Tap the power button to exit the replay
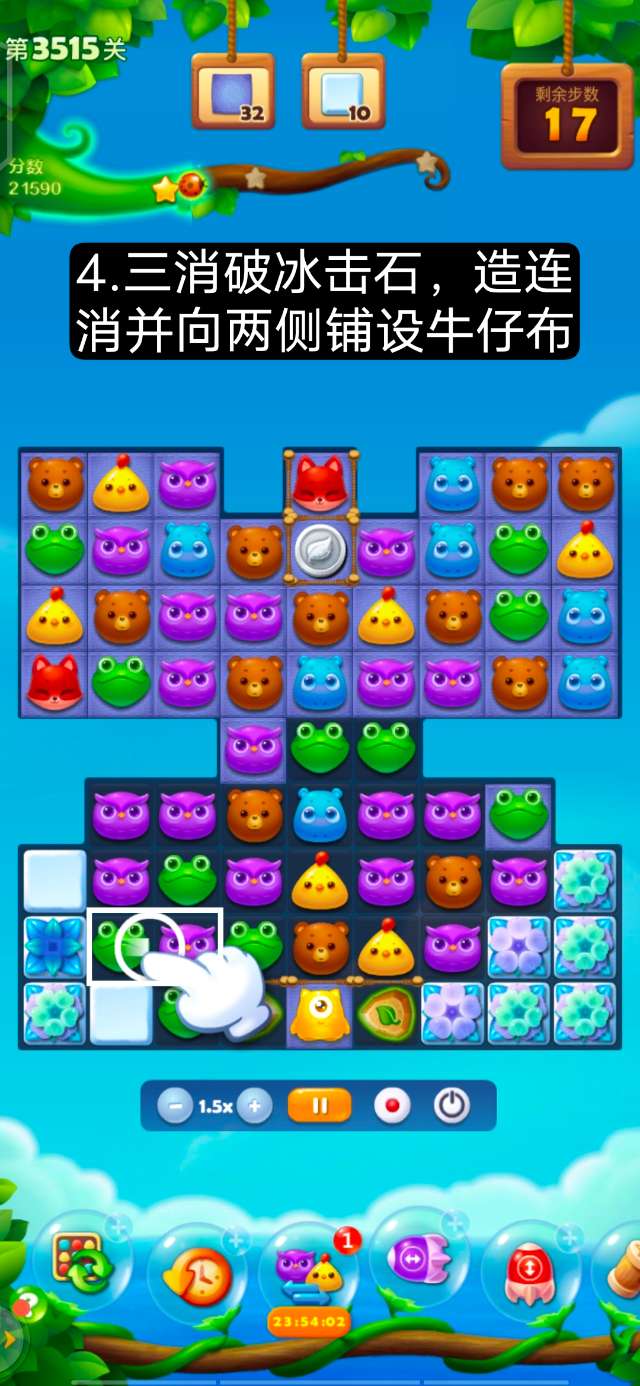 coord(451,1106)
